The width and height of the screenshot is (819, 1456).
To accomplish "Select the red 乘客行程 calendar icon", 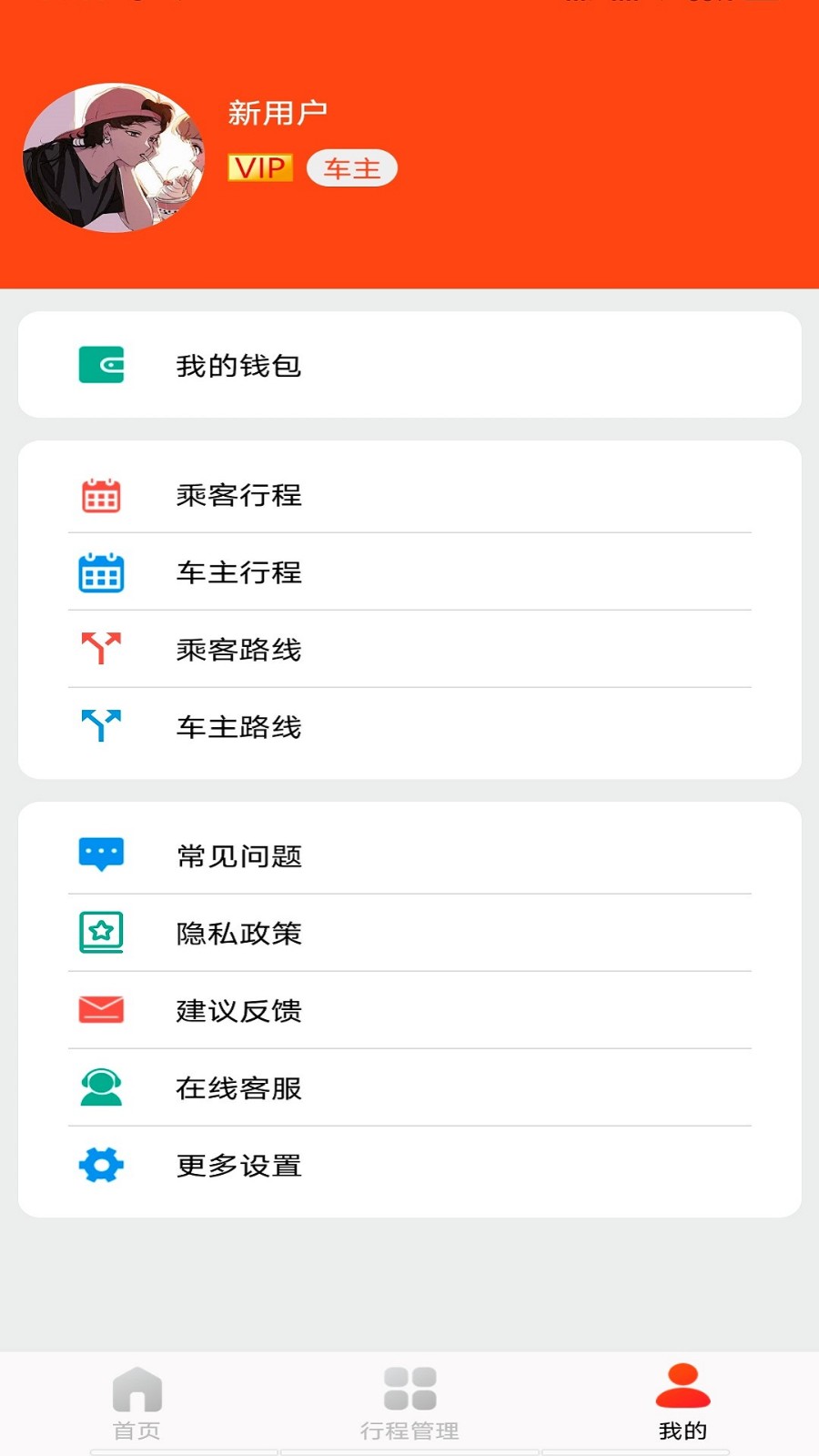I will coord(101,496).
